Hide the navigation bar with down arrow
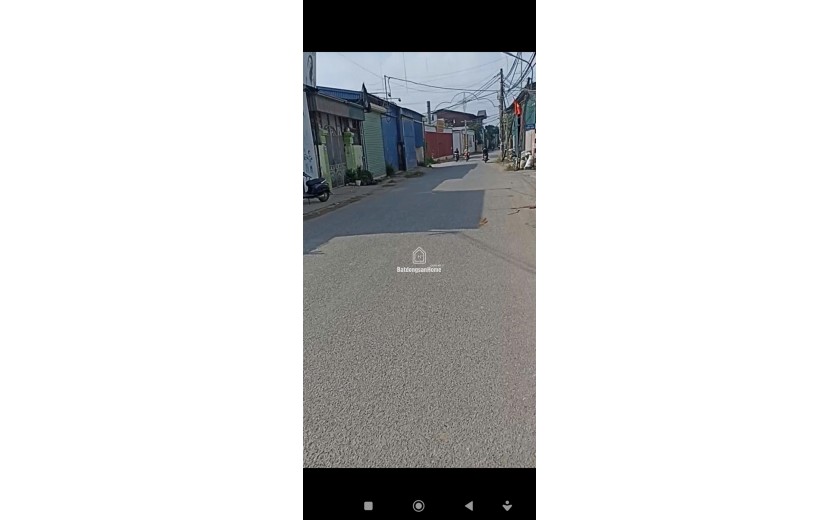The height and width of the screenshot is (520, 840). click(507, 506)
